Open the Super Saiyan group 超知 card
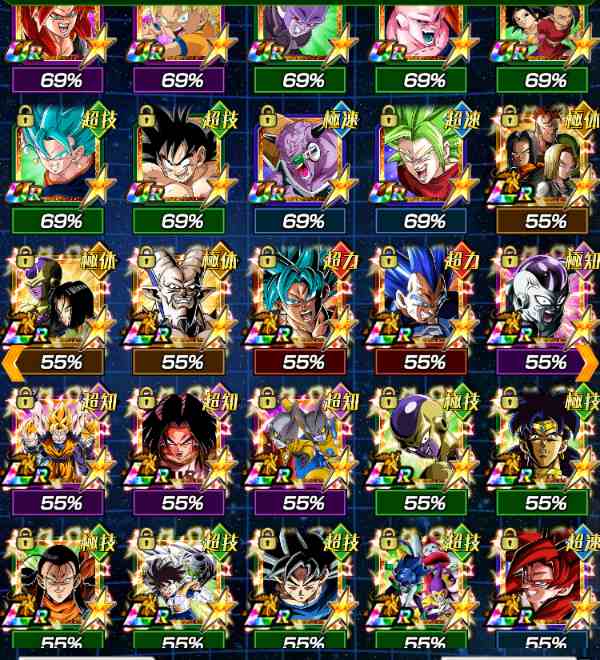Screen dimensions: 600x660 point(61,438)
